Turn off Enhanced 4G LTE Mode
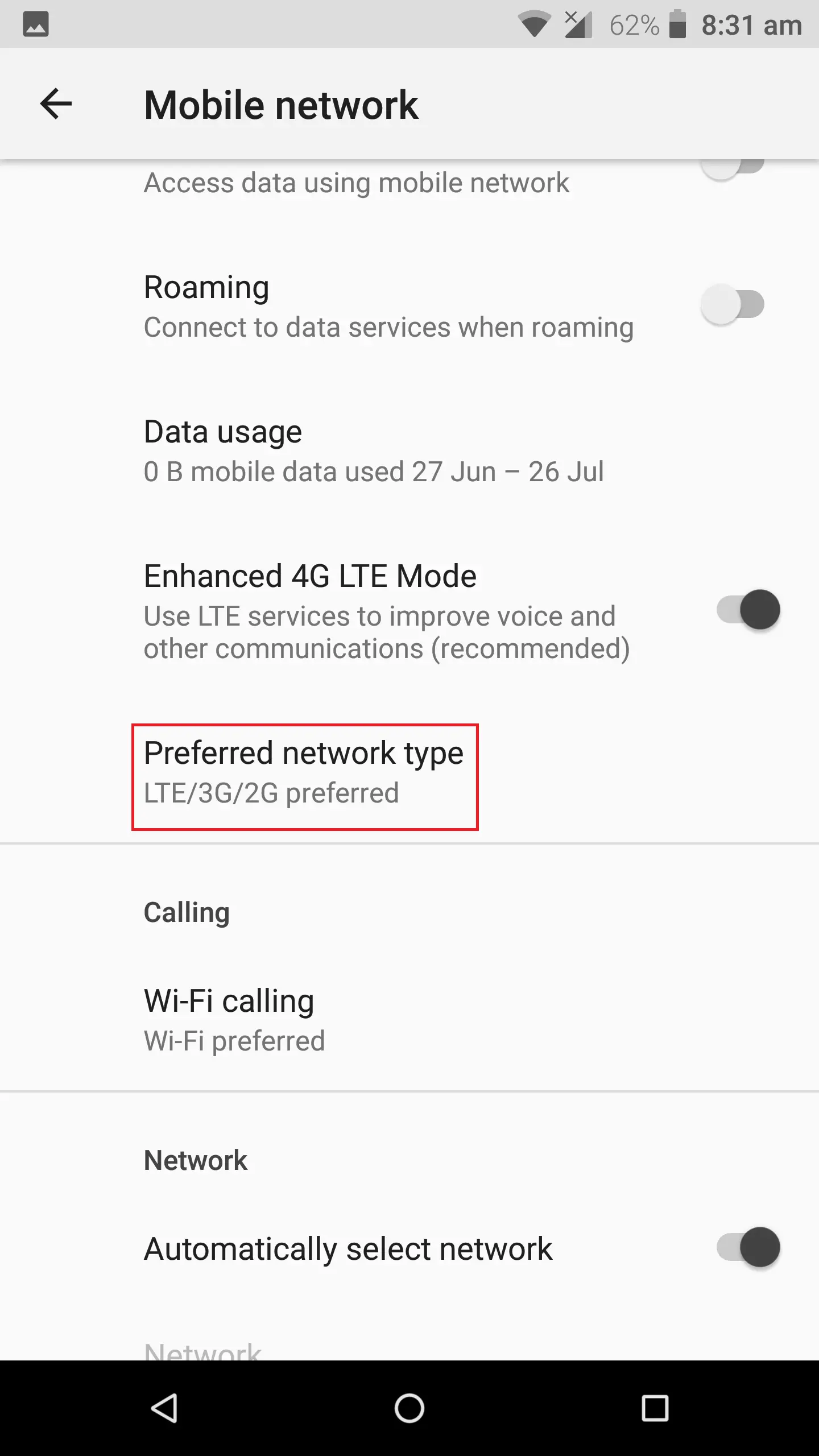The image size is (819, 1456). click(748, 610)
